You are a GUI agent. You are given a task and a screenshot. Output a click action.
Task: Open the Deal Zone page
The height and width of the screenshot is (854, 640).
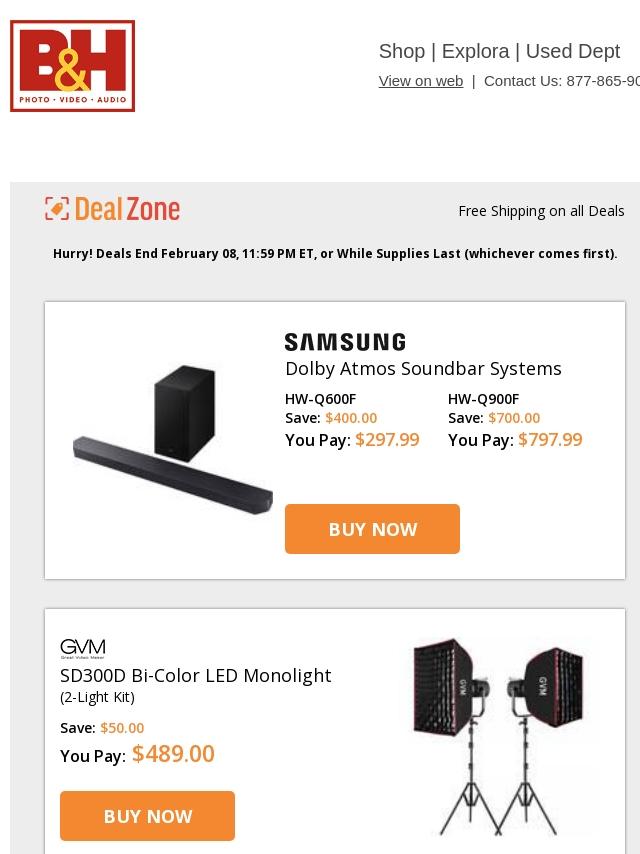click(113, 209)
